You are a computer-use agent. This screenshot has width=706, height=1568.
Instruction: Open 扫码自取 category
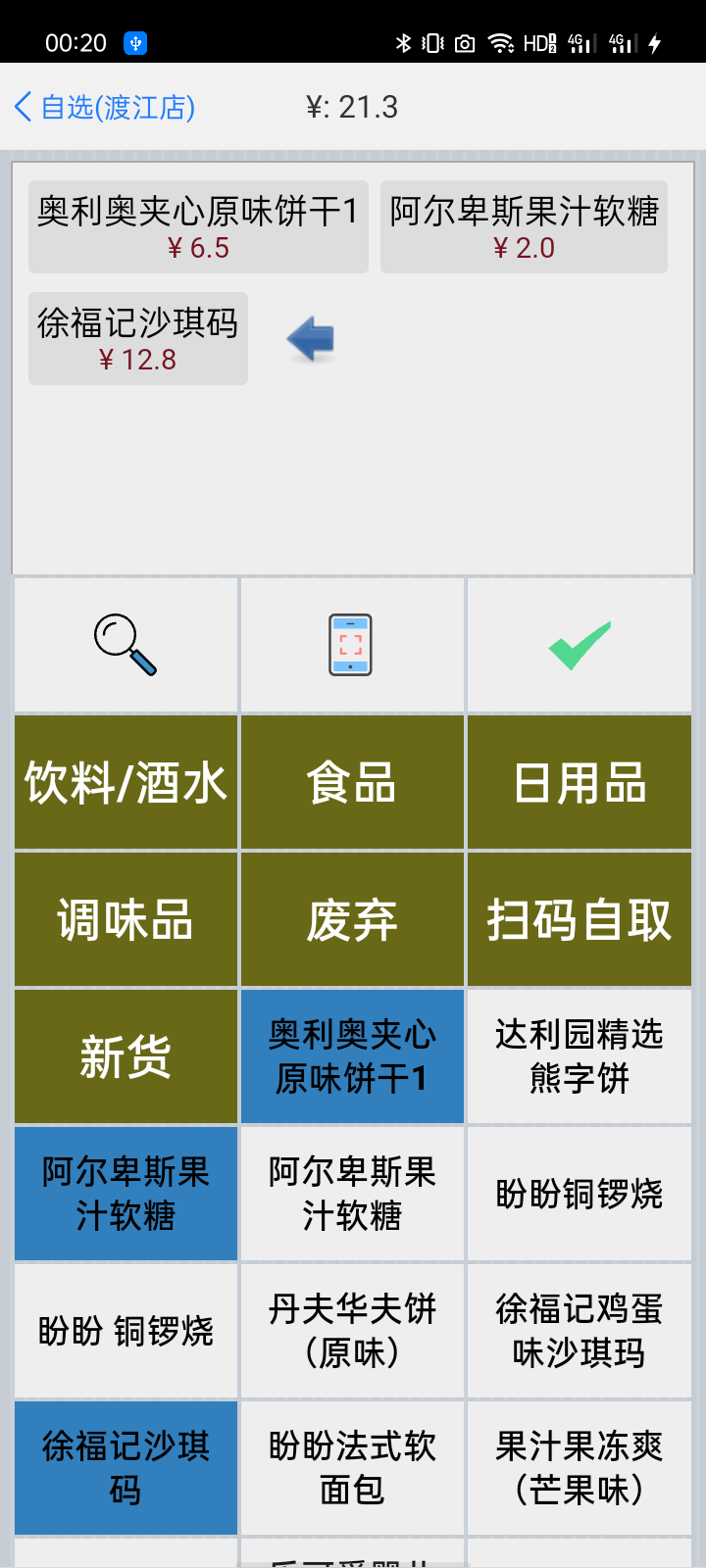pos(579,920)
